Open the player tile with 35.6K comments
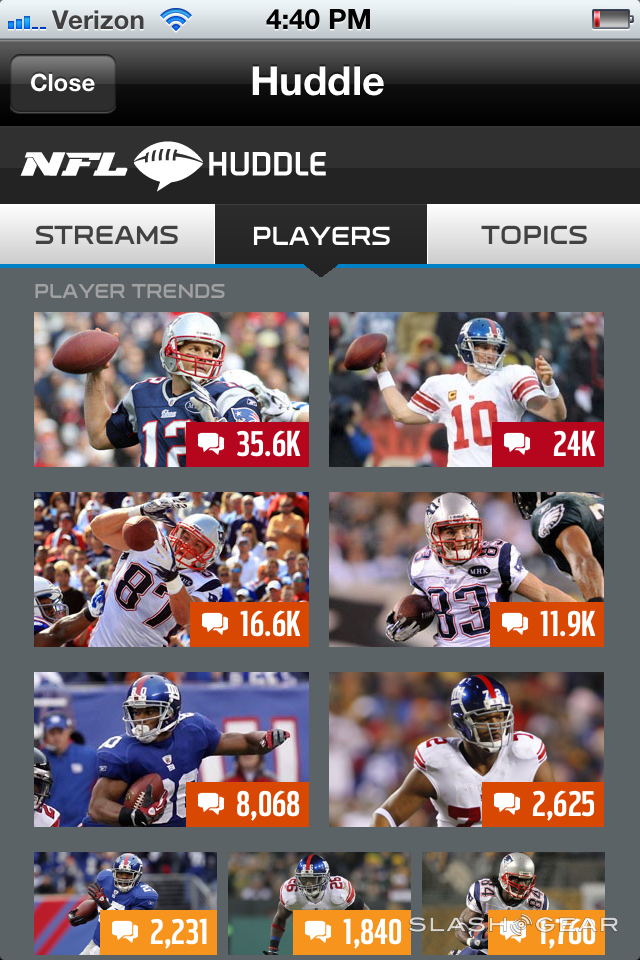The image size is (640, 960). pyautogui.click(x=171, y=389)
